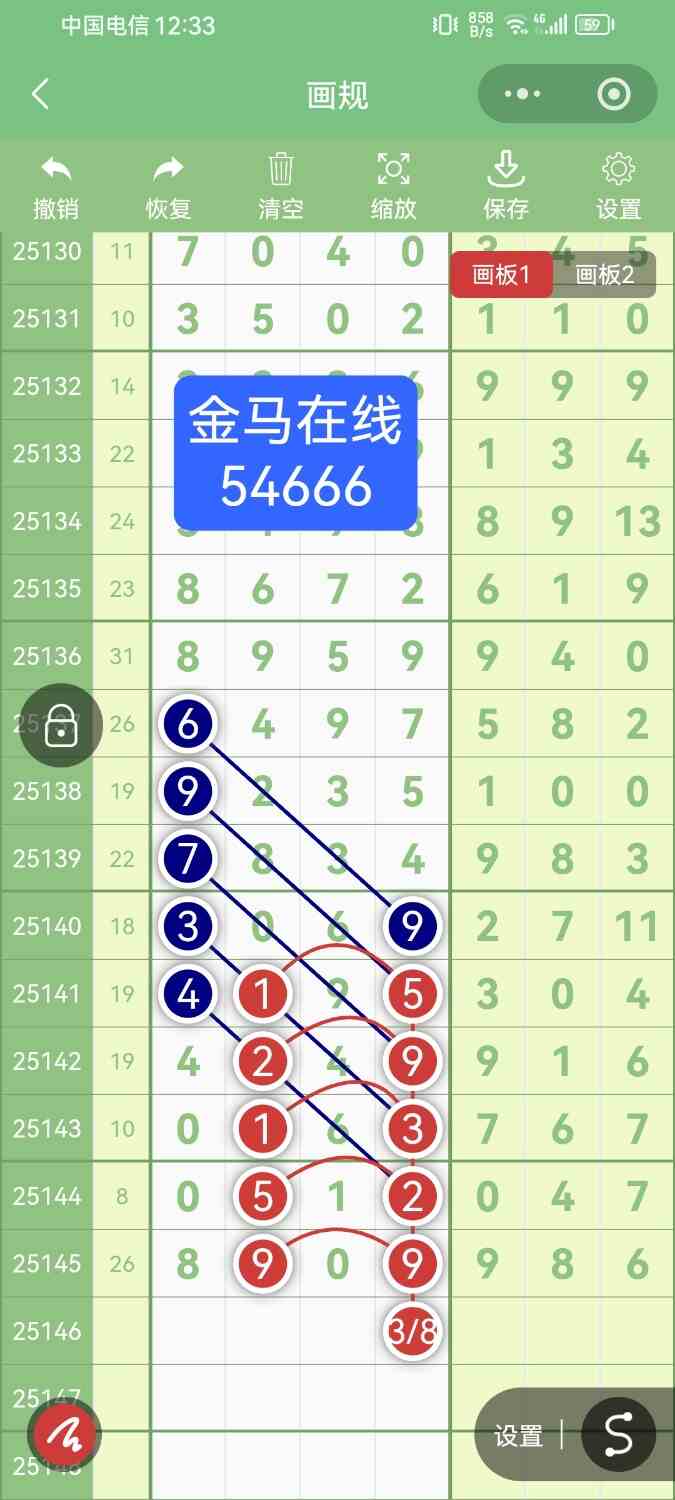Open the bottom-right 设置 pill

pyautogui.click(x=518, y=1437)
